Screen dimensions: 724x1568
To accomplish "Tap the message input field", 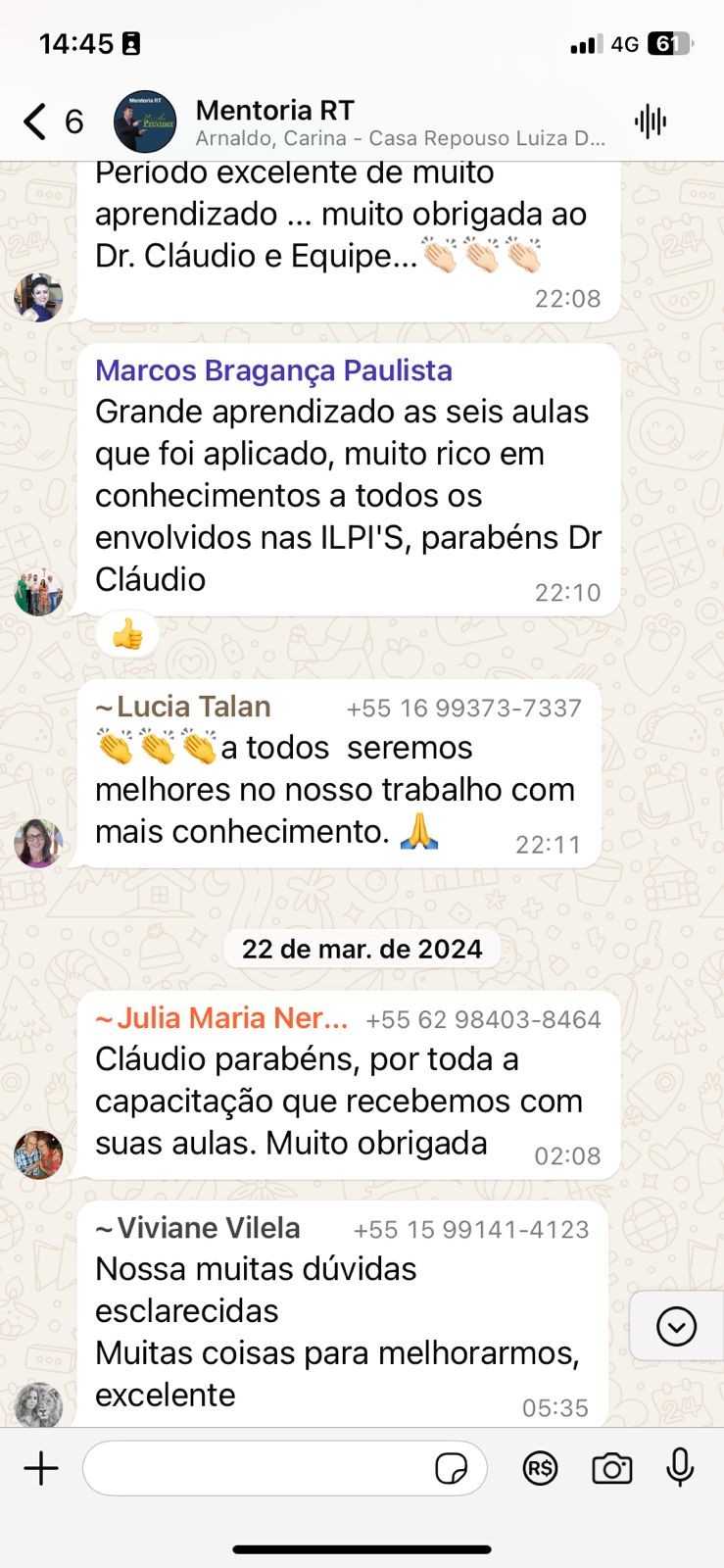I will [255, 1468].
